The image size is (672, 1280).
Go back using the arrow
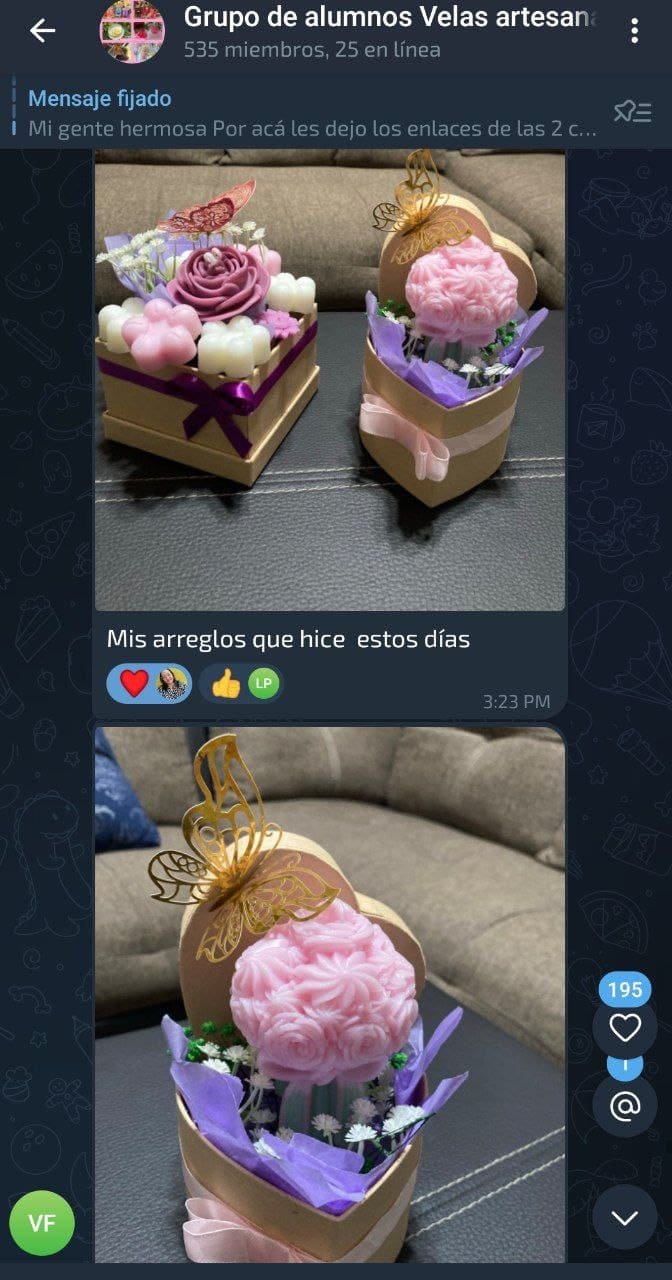coord(42,31)
